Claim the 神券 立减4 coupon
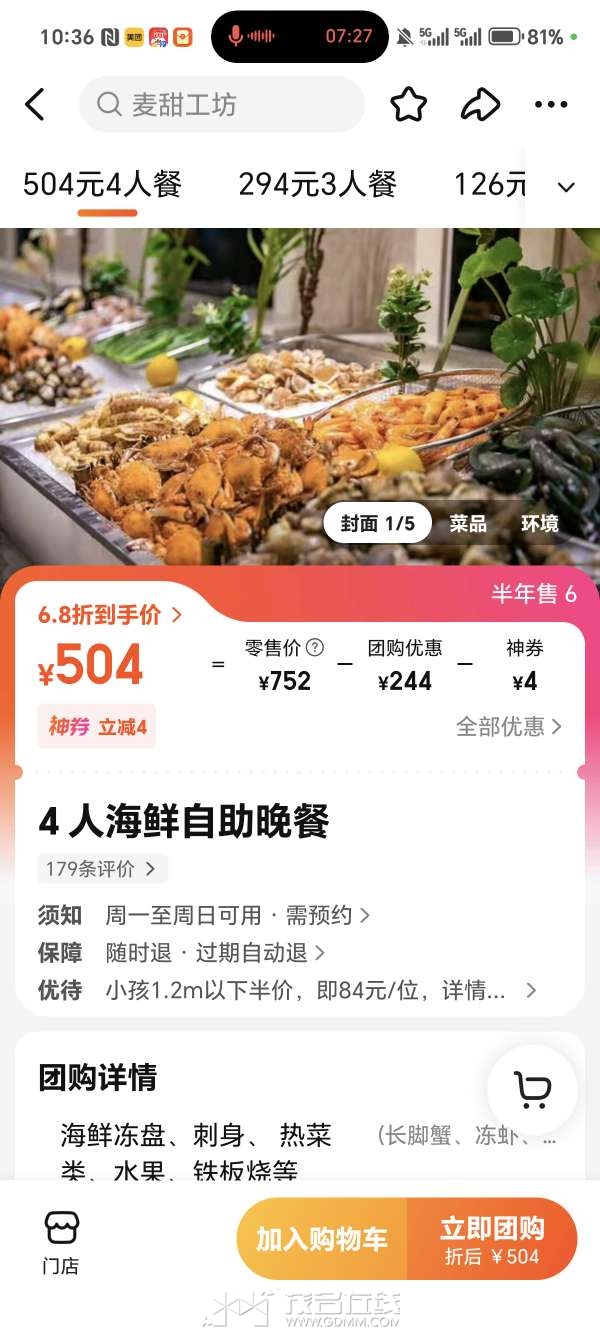 click(x=97, y=727)
